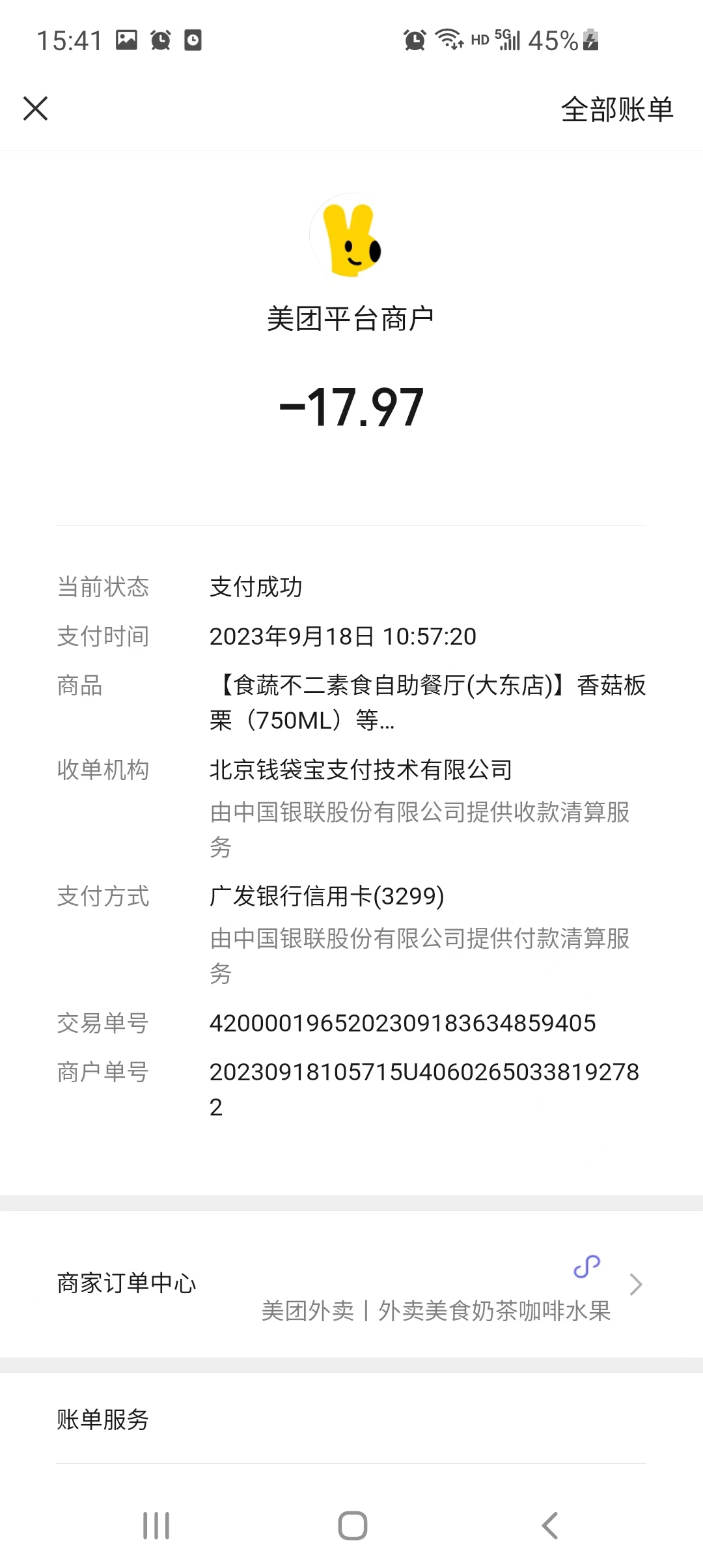Screen dimensions: 703x1568
Task: Open recent apps
Action: pos(156,1525)
